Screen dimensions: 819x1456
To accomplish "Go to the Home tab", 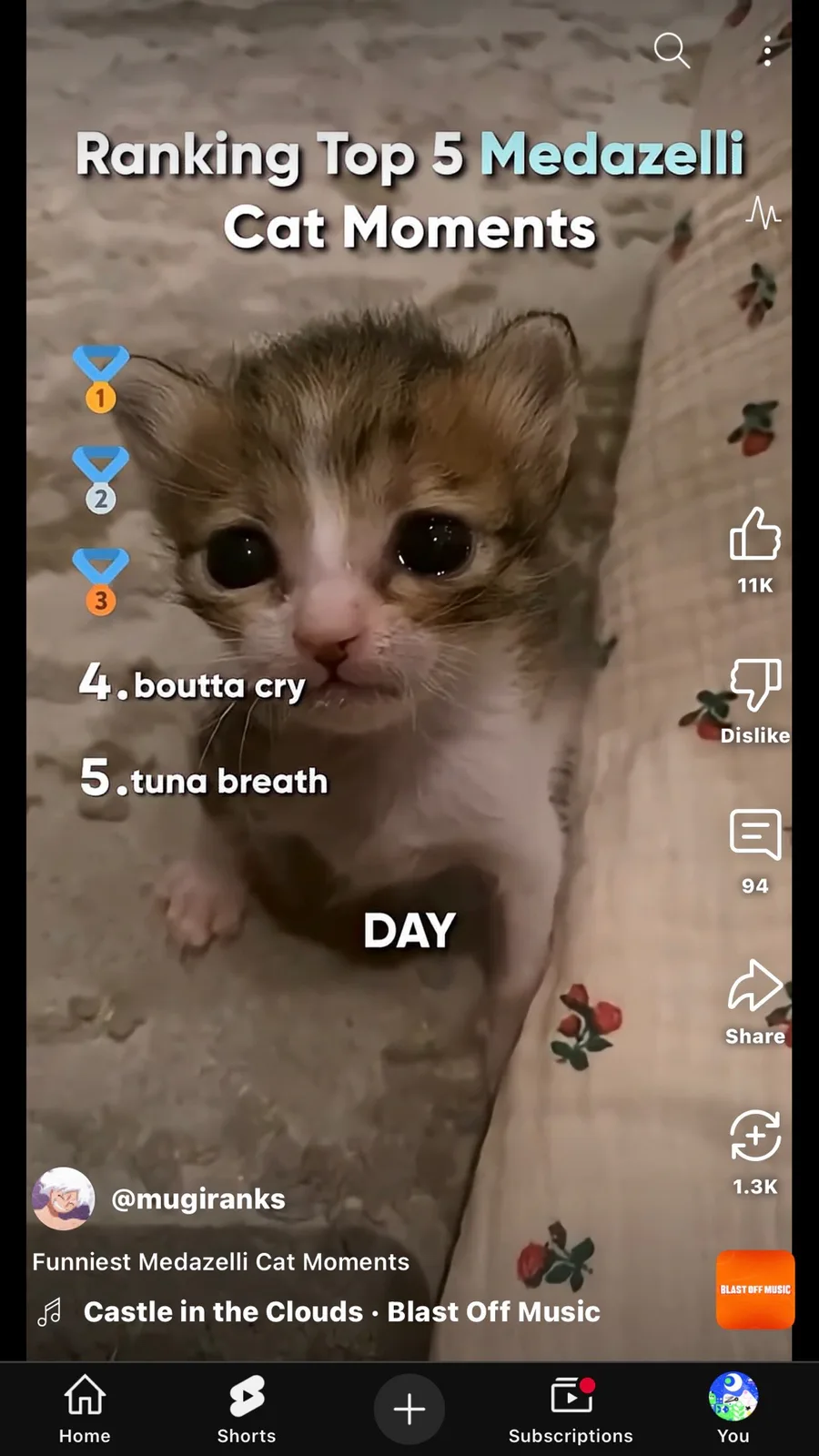I will click(x=85, y=1409).
